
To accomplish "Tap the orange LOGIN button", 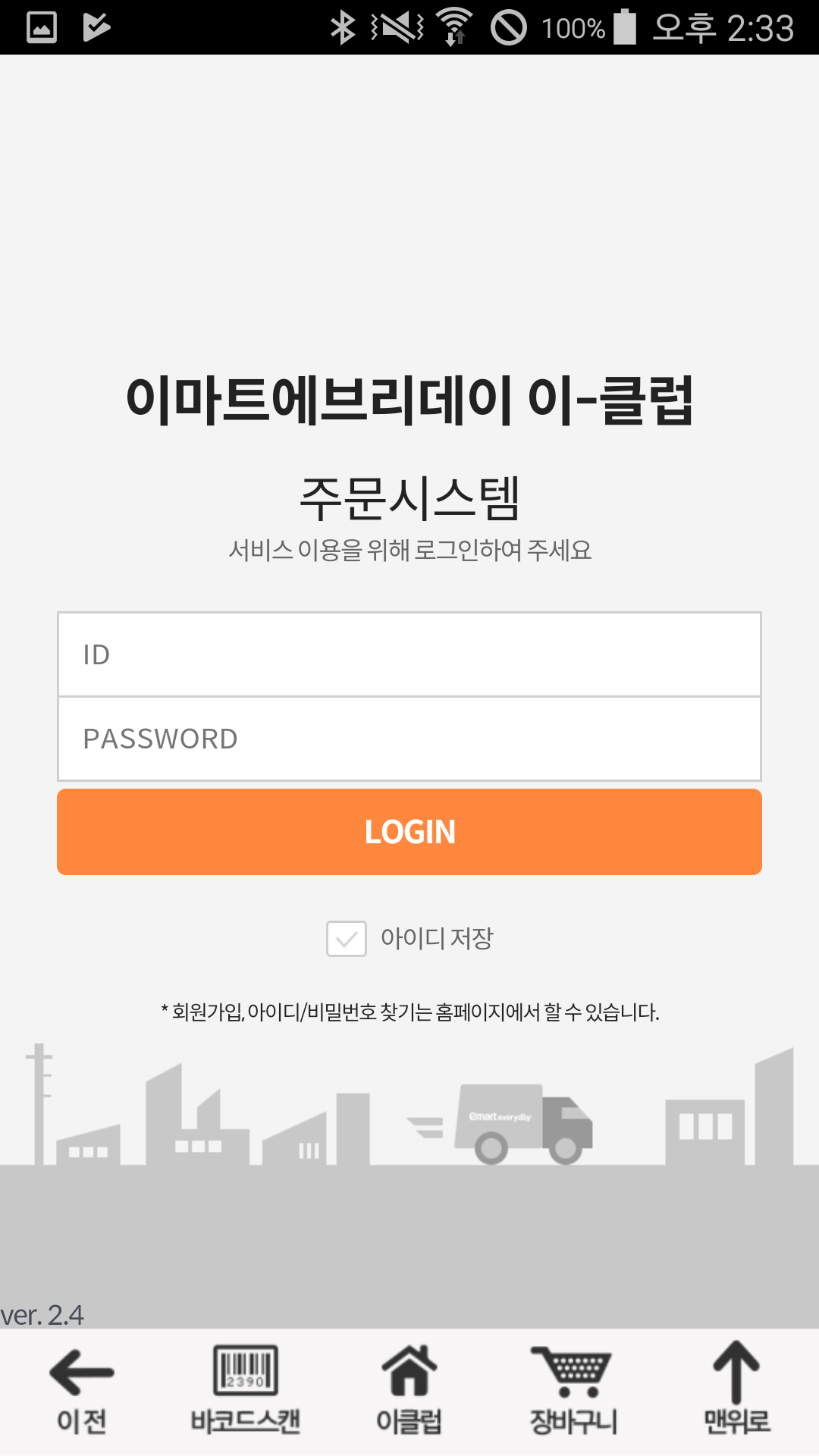I will click(409, 832).
